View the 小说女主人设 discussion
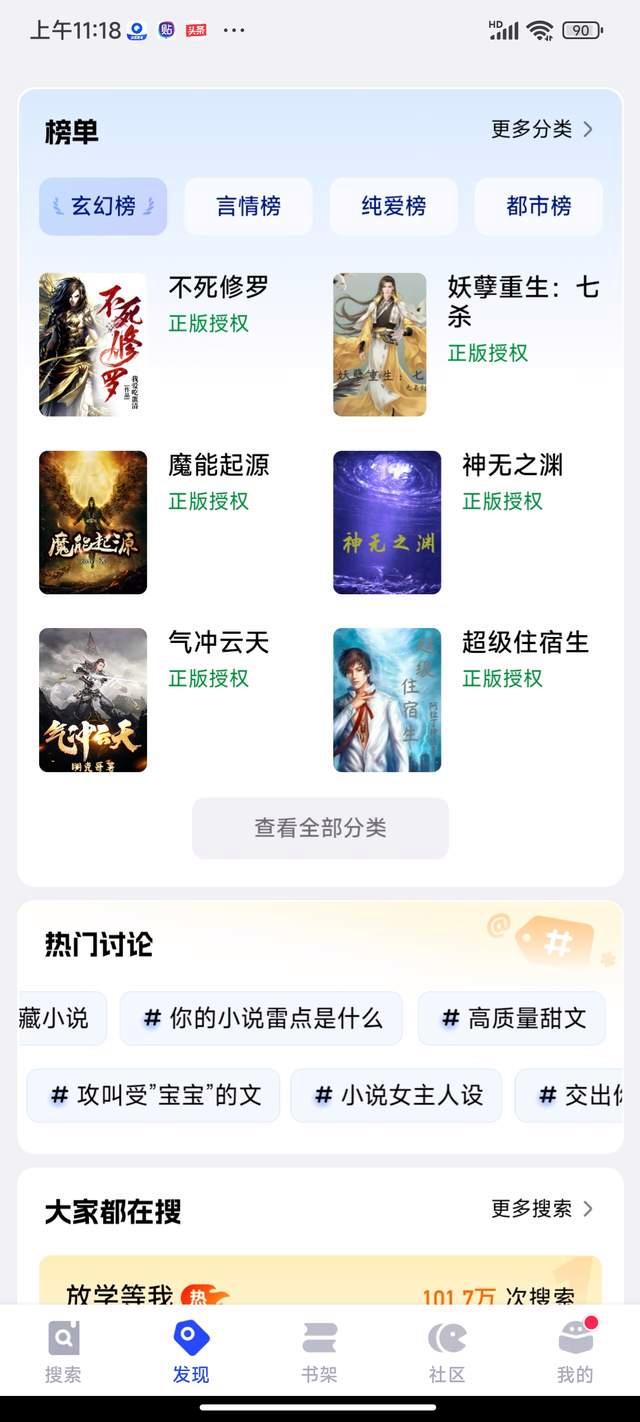This screenshot has height=1422, width=640. coord(396,1095)
